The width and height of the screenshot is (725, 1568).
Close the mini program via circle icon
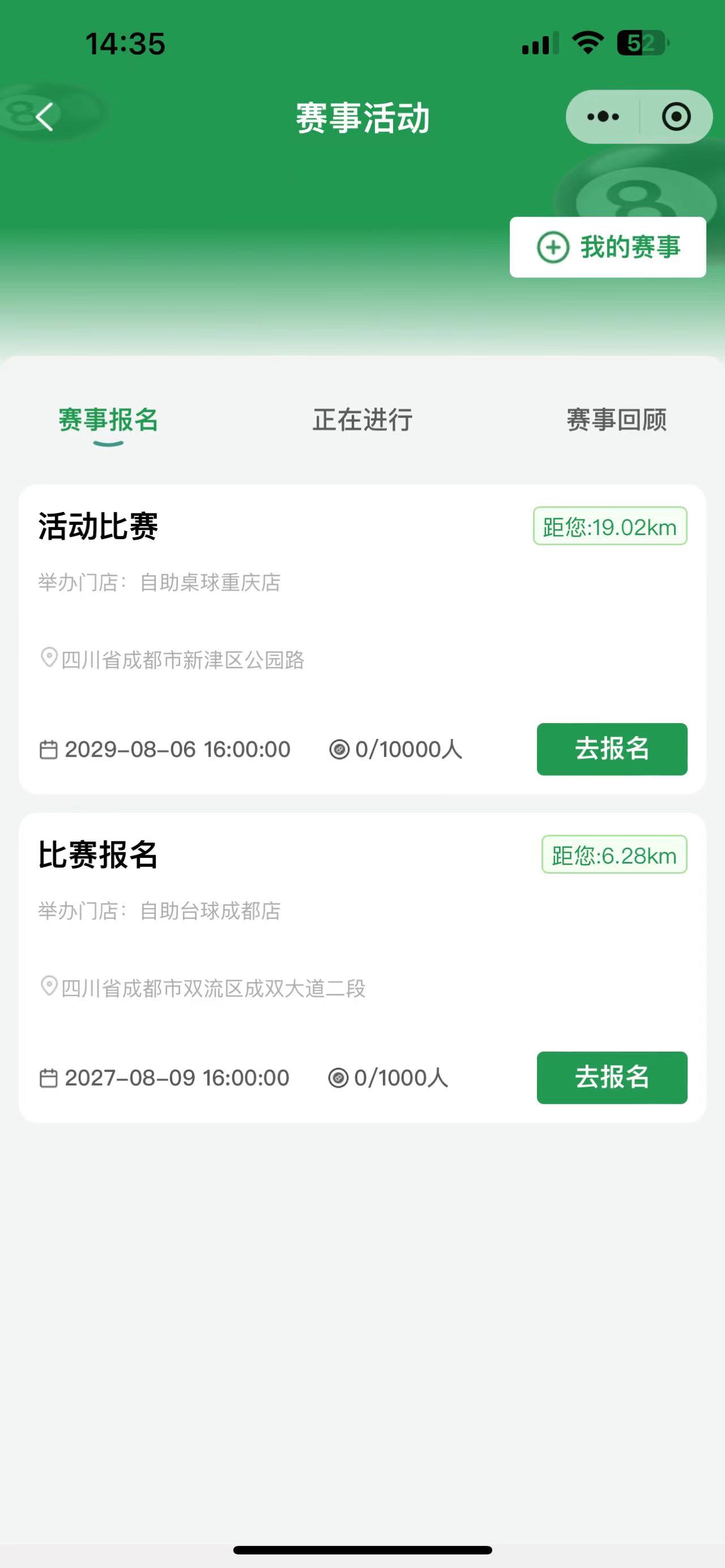pyautogui.click(x=676, y=116)
